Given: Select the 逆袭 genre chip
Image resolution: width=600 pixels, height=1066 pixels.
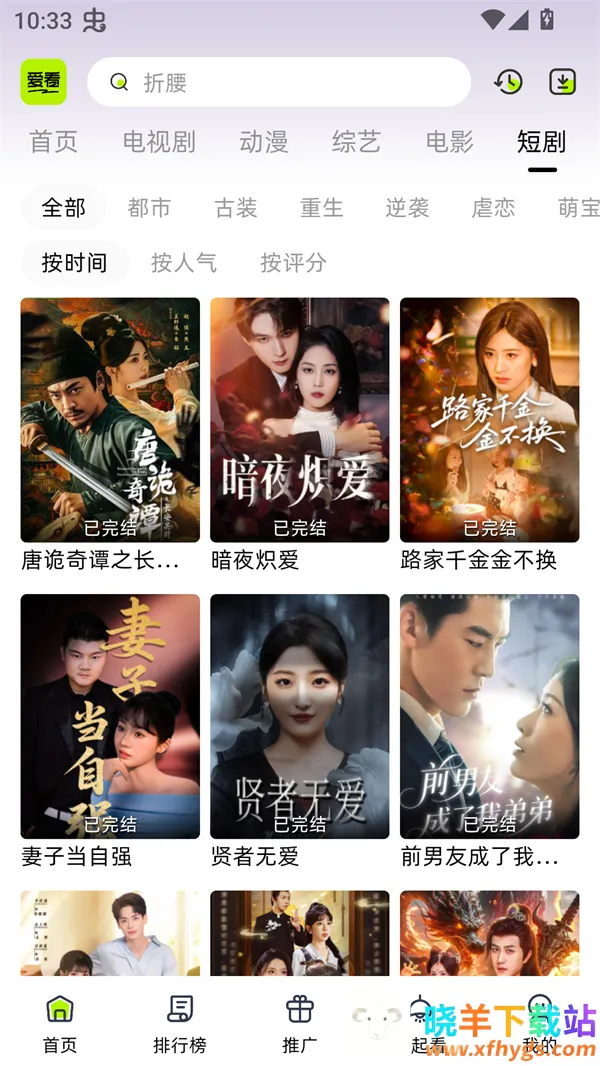Looking at the screenshot, I should tap(408, 208).
